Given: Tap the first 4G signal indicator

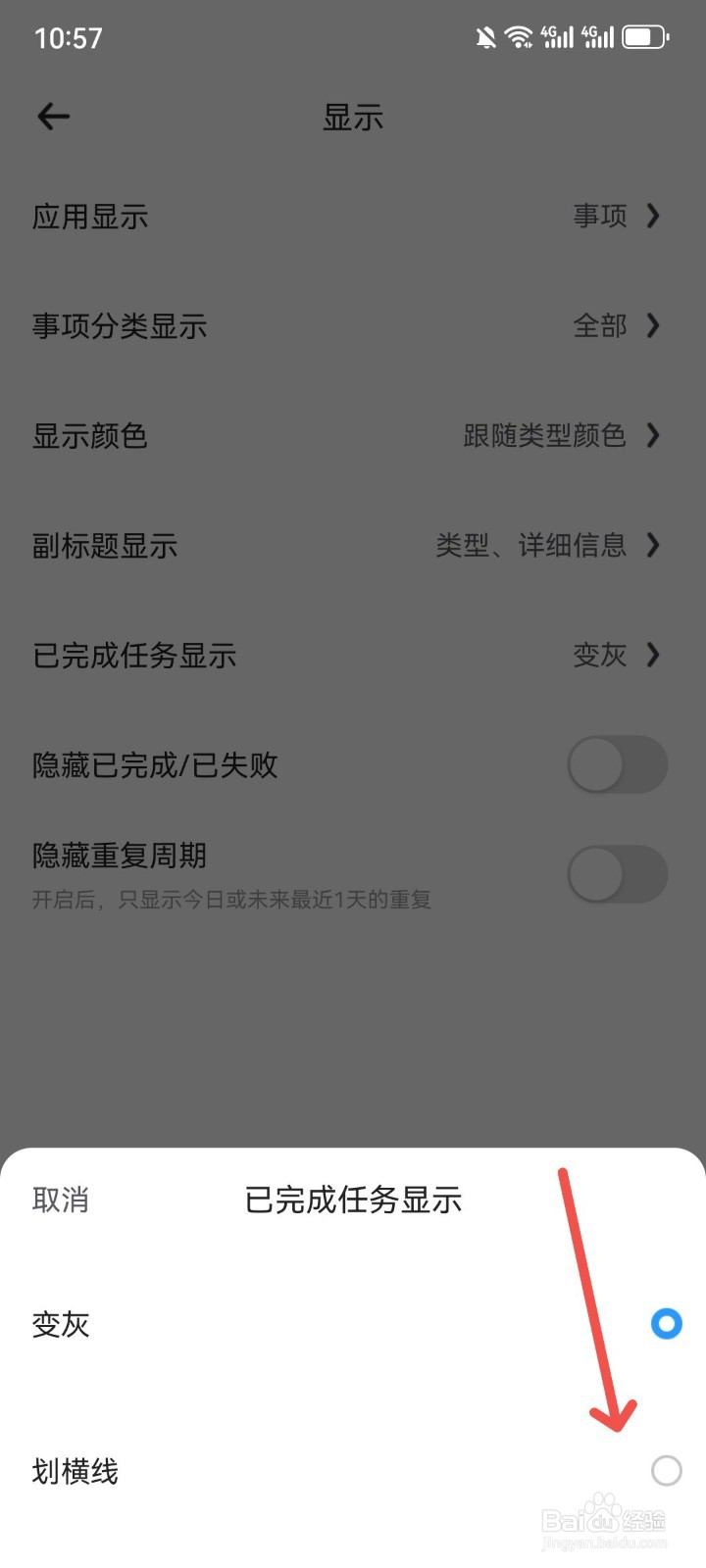Looking at the screenshot, I should tap(557, 36).
